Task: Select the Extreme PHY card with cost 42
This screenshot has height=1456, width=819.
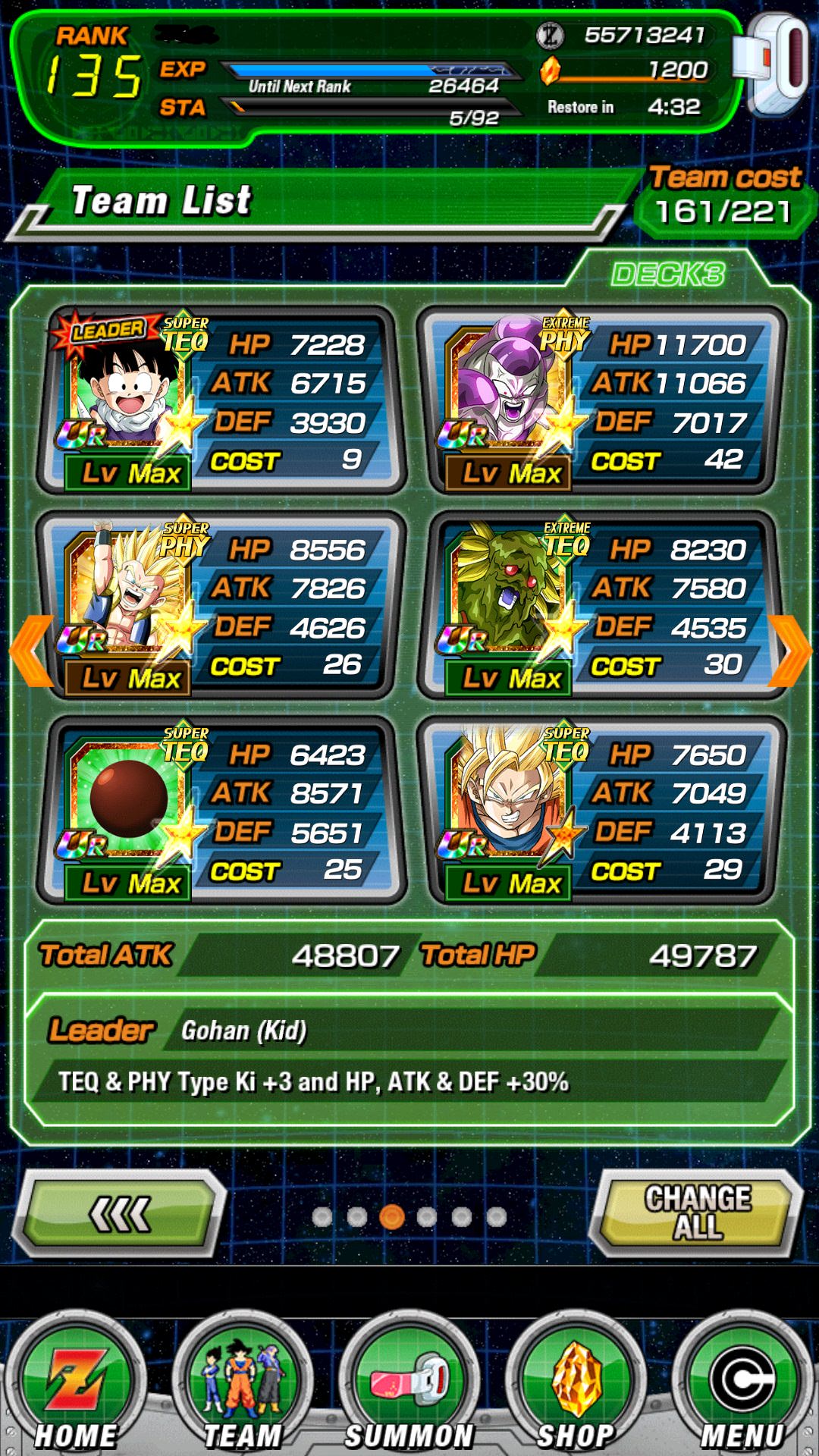Action: [x=602, y=400]
